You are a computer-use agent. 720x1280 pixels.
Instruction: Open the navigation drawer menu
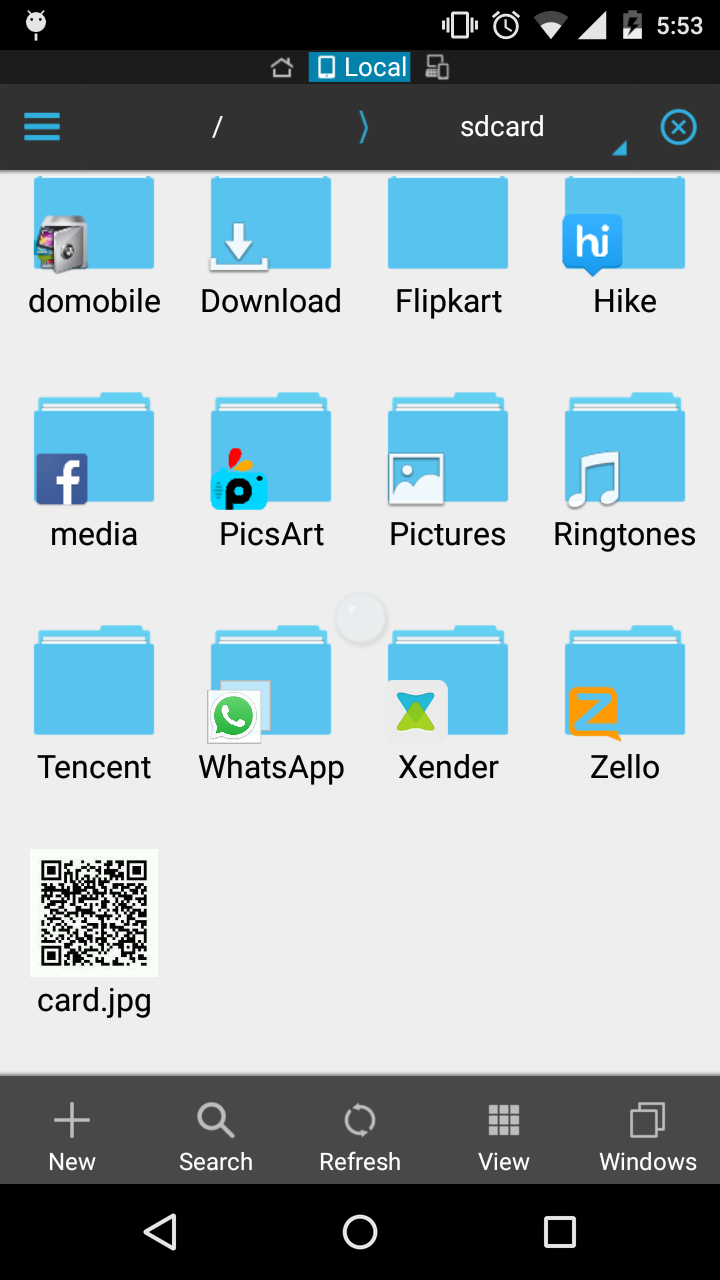point(41,126)
